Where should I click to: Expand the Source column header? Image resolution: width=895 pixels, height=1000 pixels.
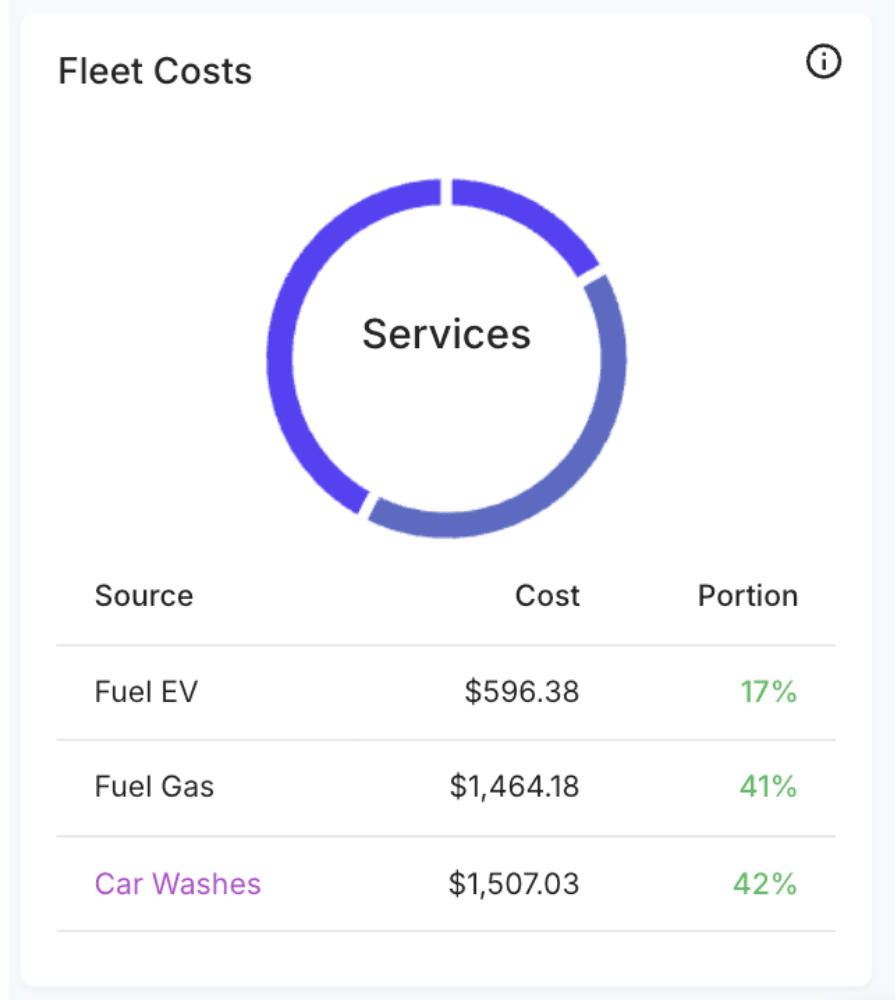click(x=144, y=596)
